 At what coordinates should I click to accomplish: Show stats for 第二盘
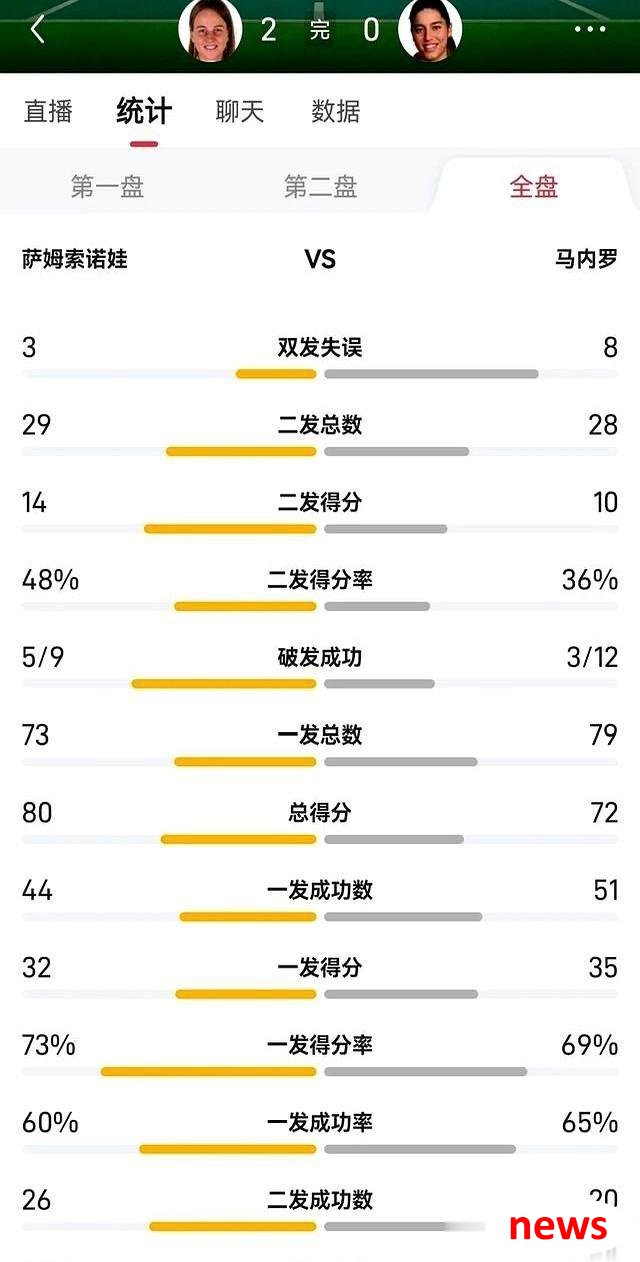tap(320, 187)
